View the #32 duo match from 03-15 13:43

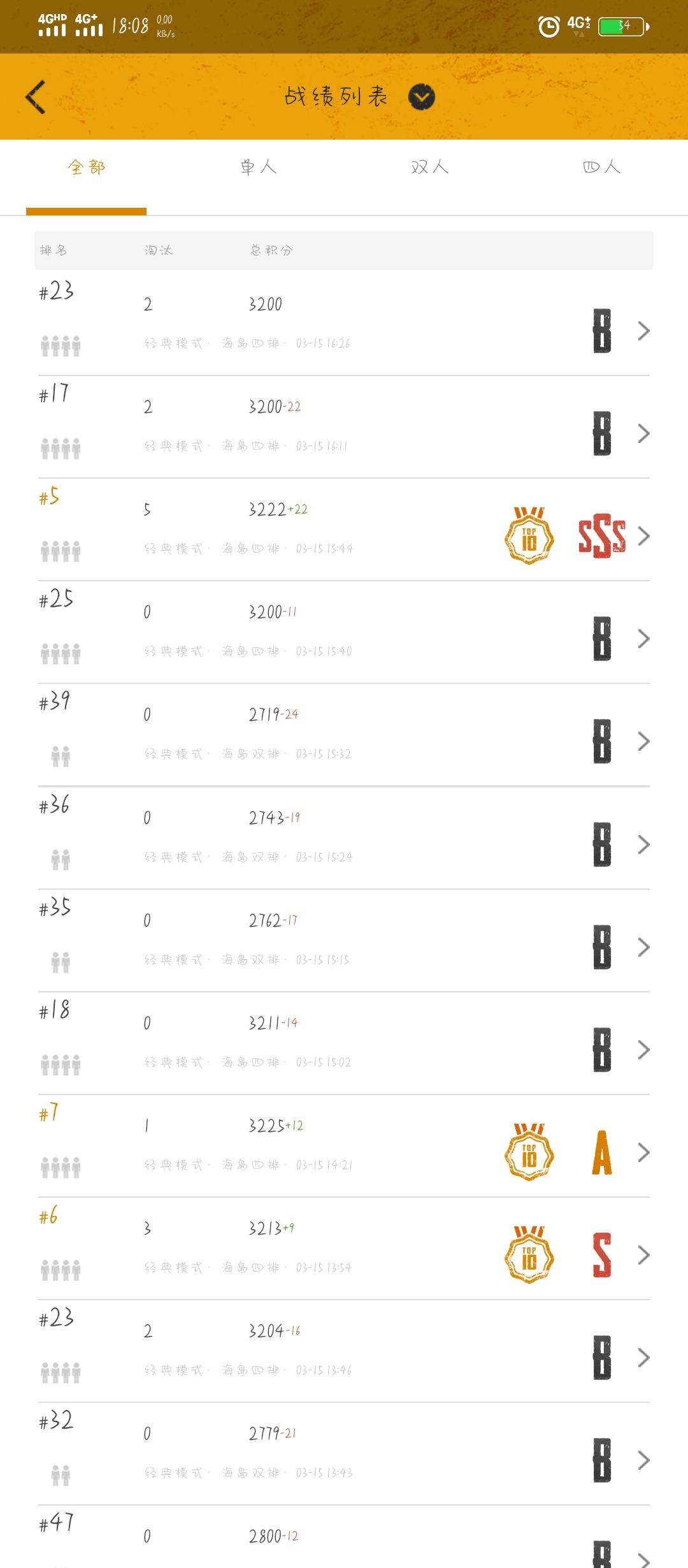[x=344, y=1454]
